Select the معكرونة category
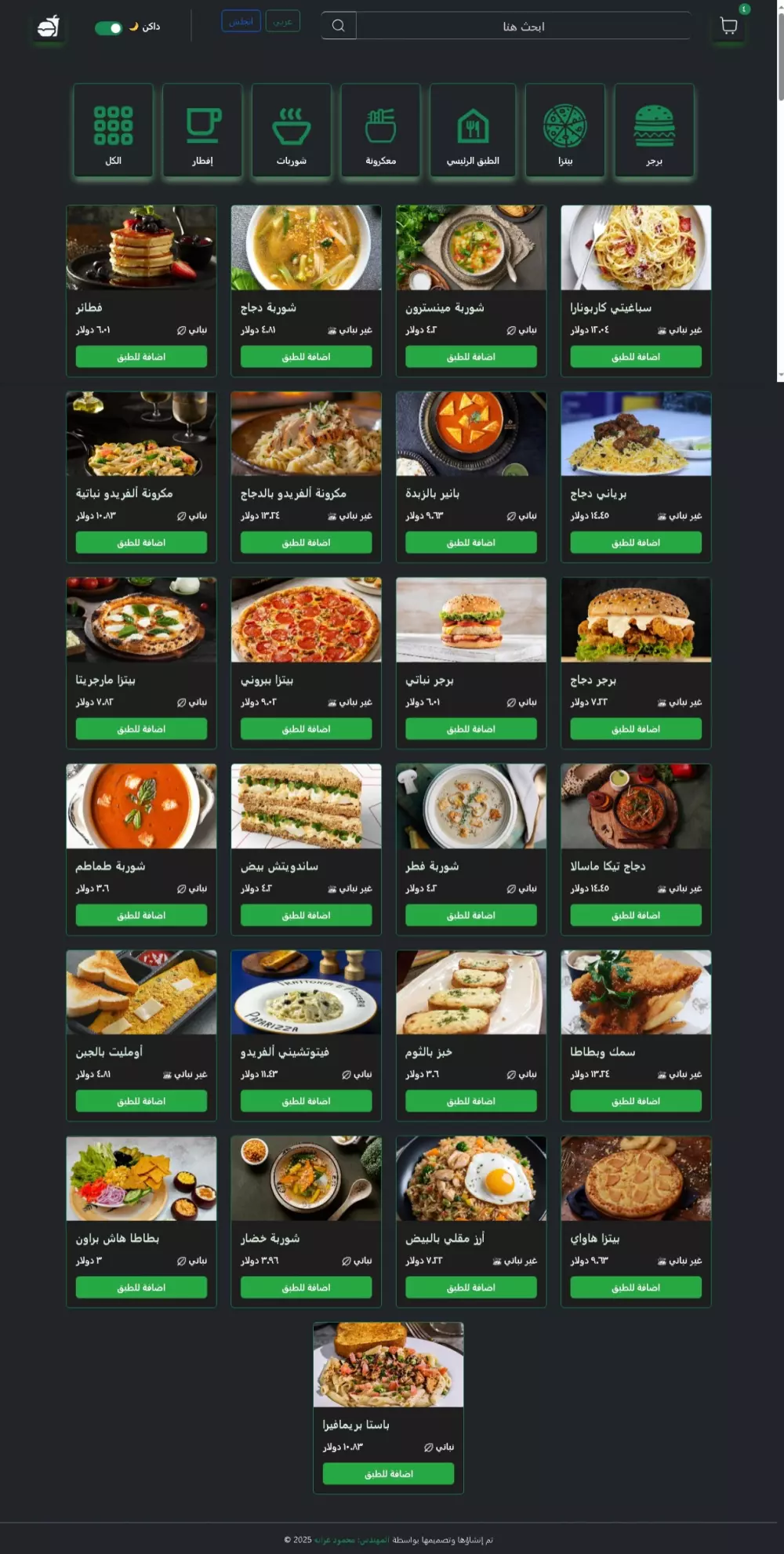This screenshot has height=1554, width=784. [380, 131]
